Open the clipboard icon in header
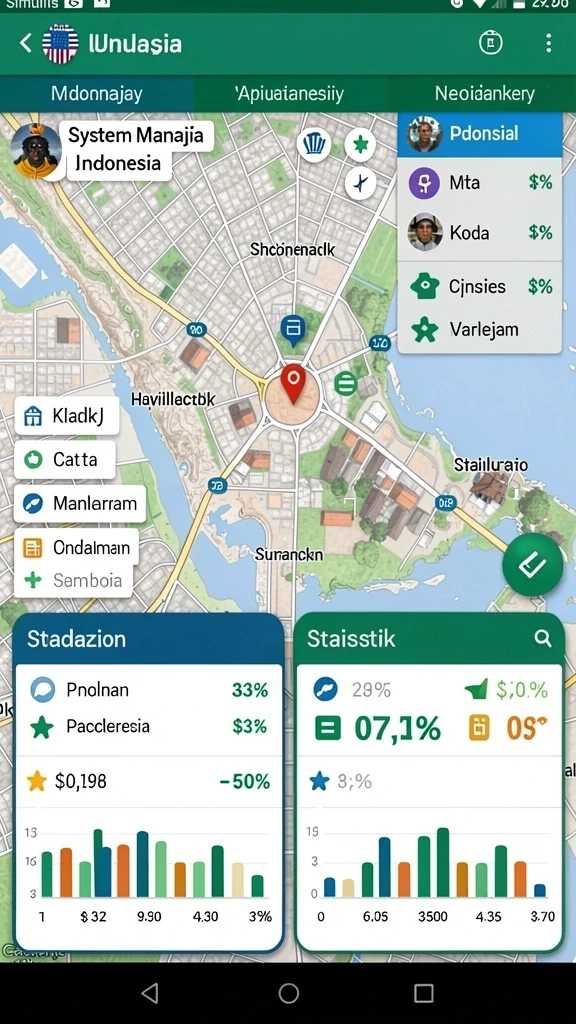The image size is (576, 1024). [x=490, y=44]
